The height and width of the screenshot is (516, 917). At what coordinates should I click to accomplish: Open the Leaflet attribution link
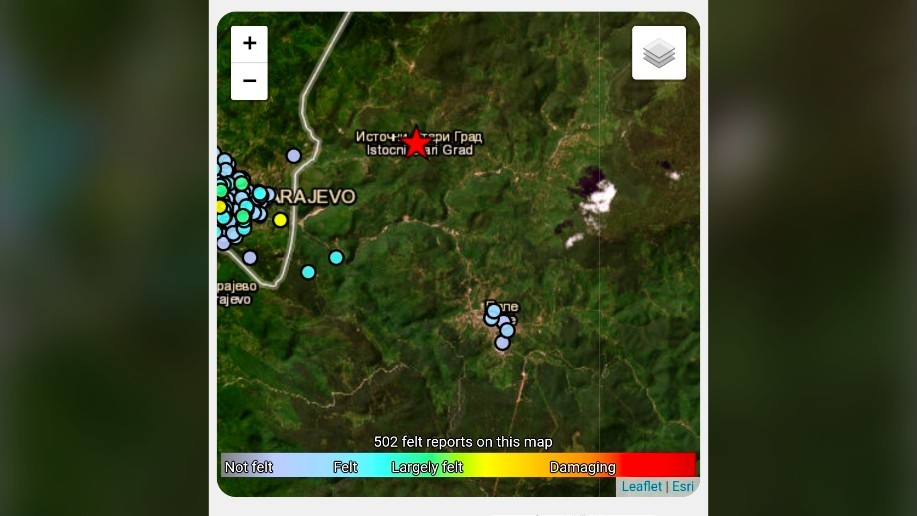pyautogui.click(x=642, y=486)
